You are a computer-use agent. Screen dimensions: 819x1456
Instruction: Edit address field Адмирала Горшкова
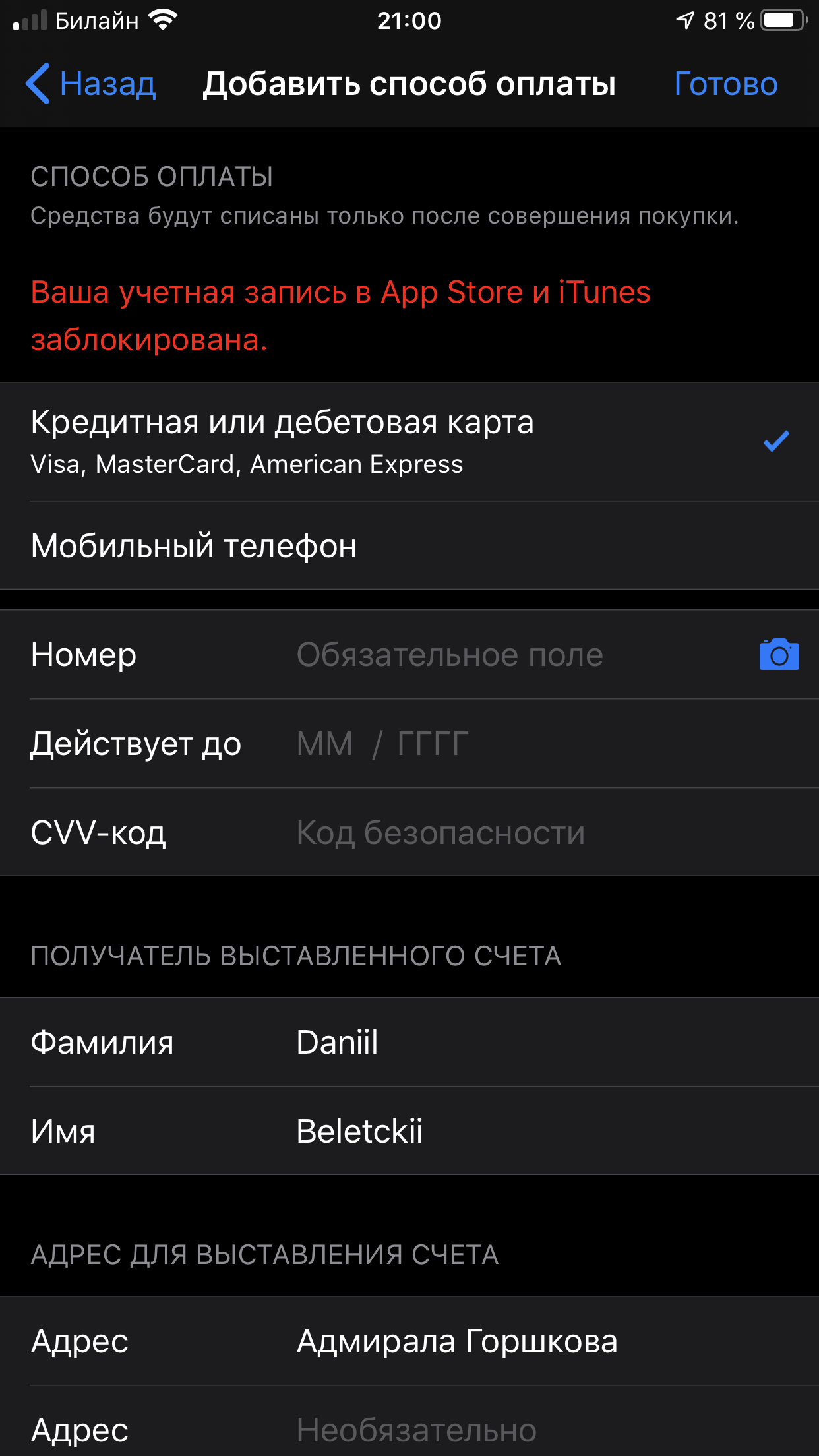(514, 1341)
